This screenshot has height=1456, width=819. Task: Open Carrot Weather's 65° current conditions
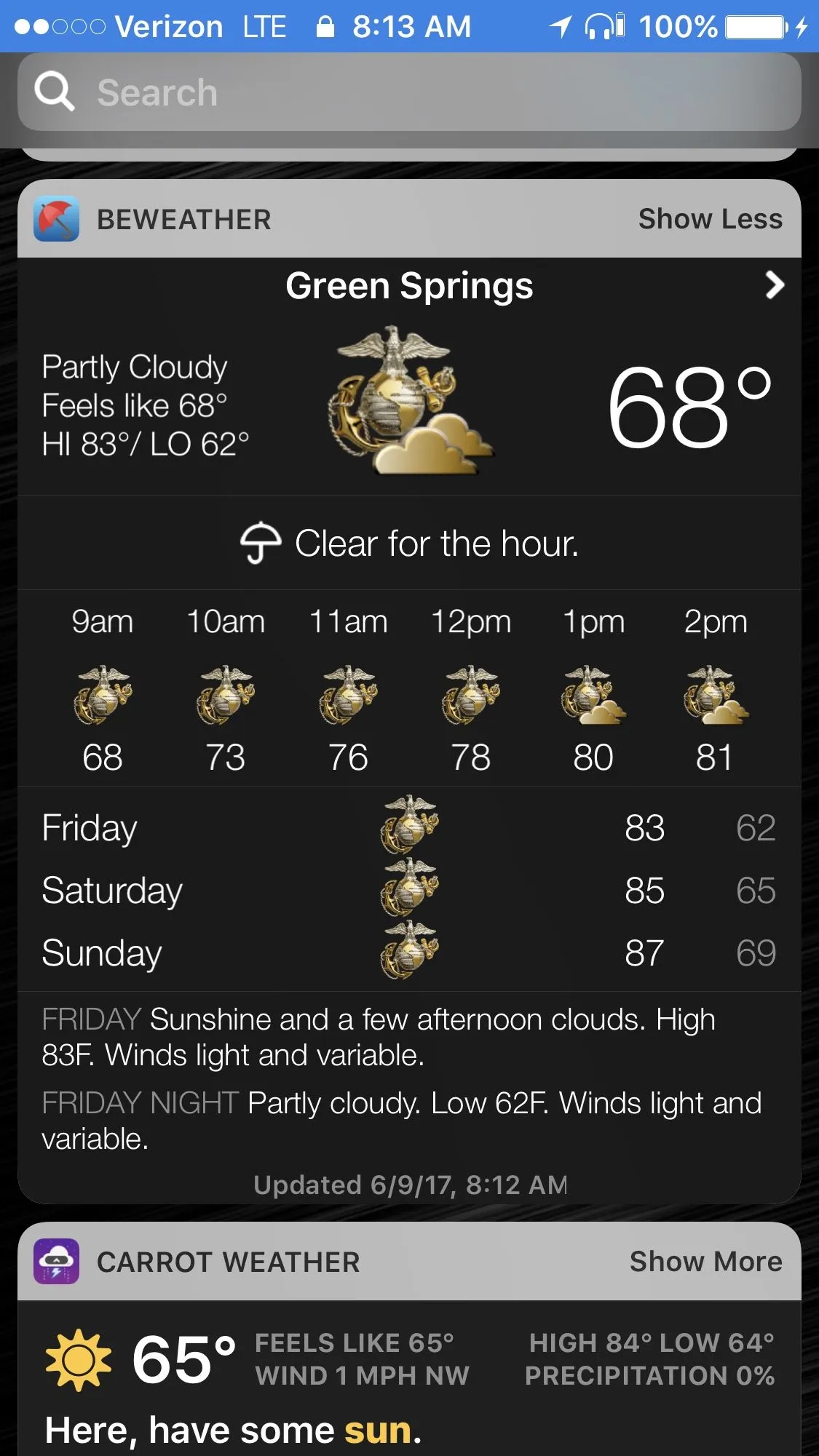(183, 1359)
